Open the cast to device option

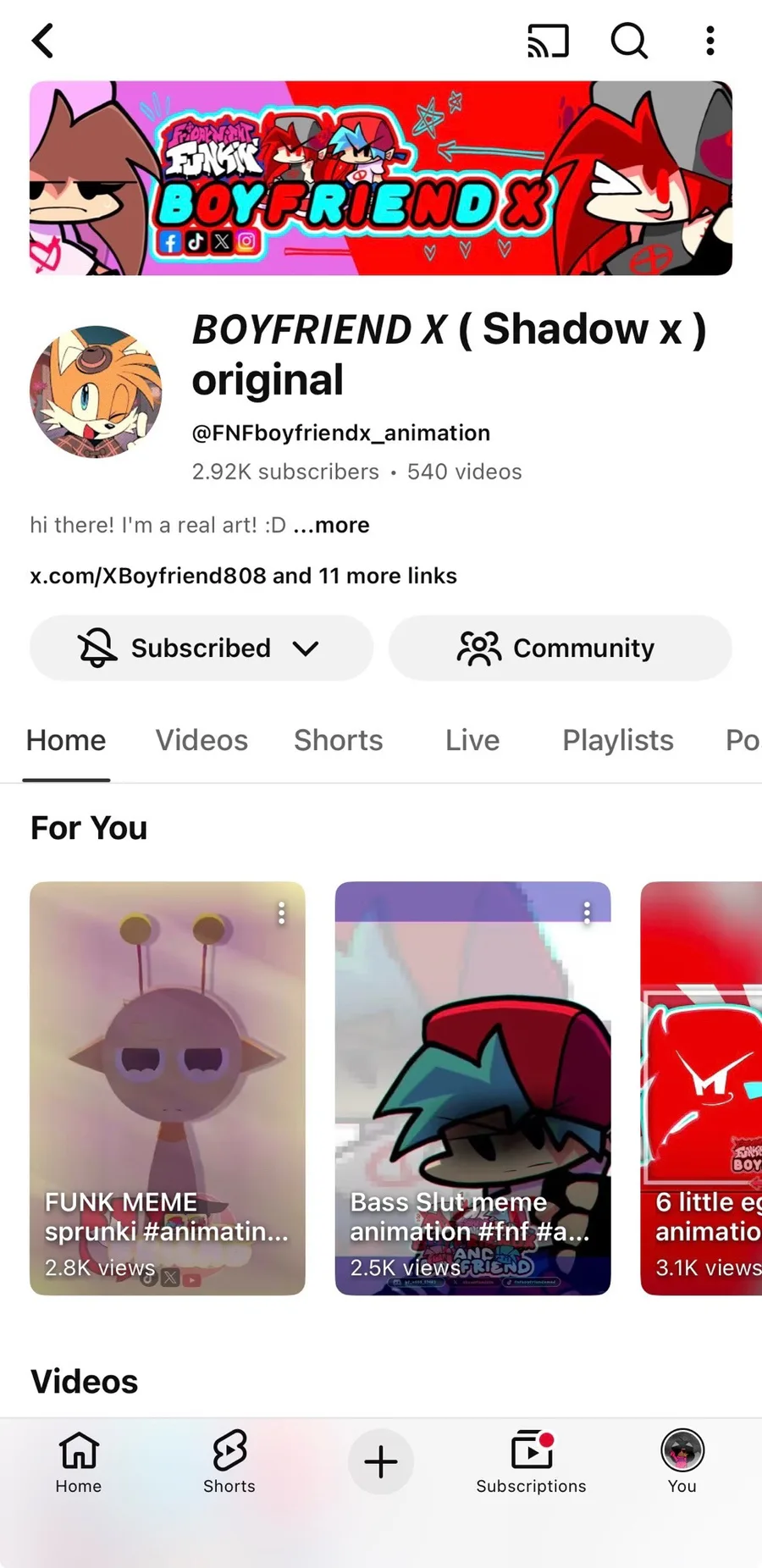coord(548,41)
